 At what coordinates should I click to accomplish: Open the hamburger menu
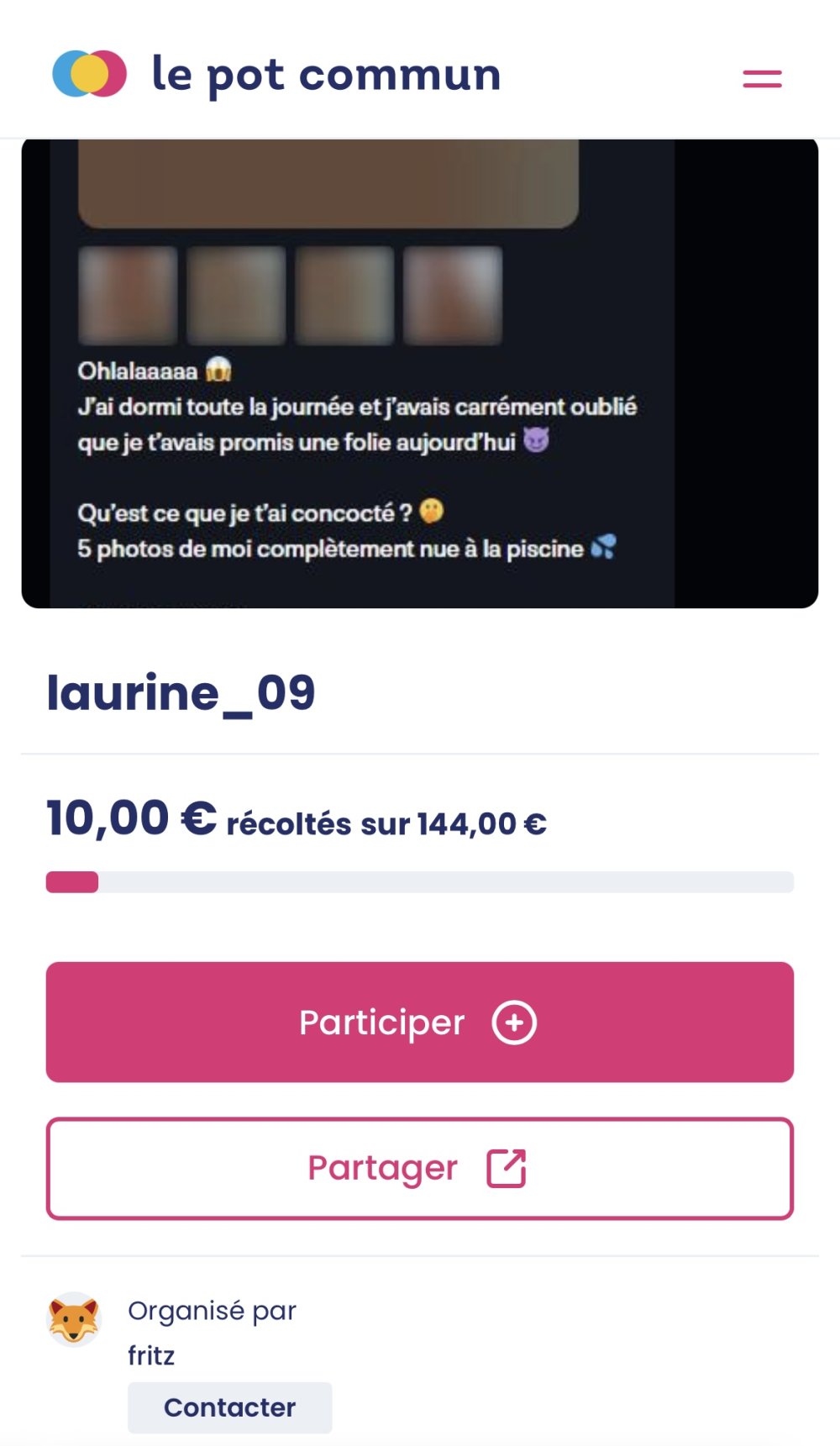[762, 78]
